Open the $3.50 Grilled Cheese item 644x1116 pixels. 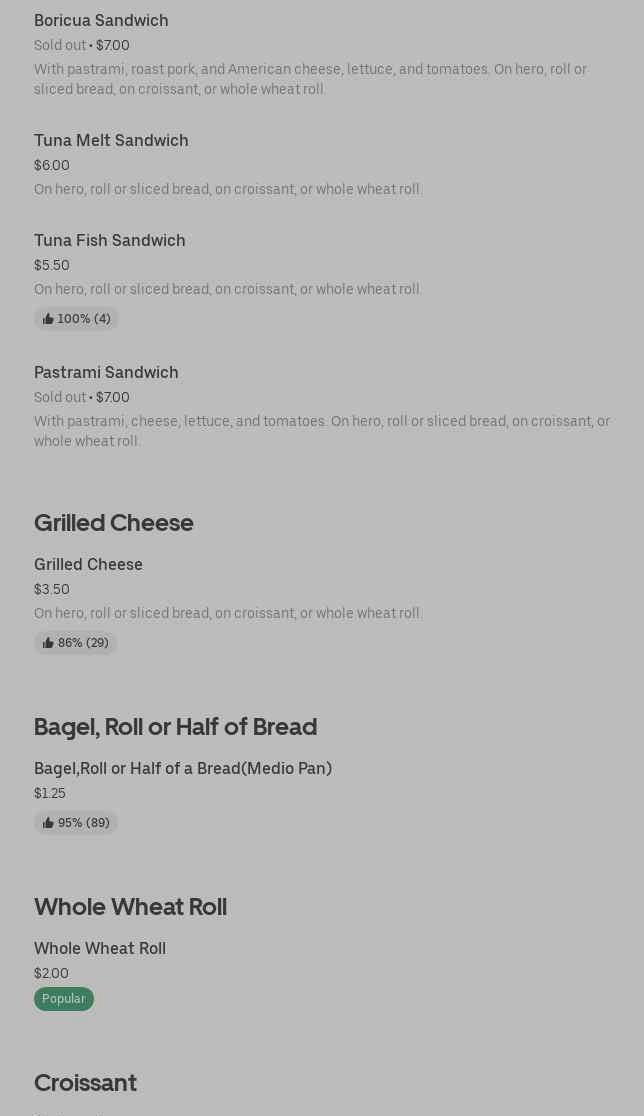click(x=88, y=565)
